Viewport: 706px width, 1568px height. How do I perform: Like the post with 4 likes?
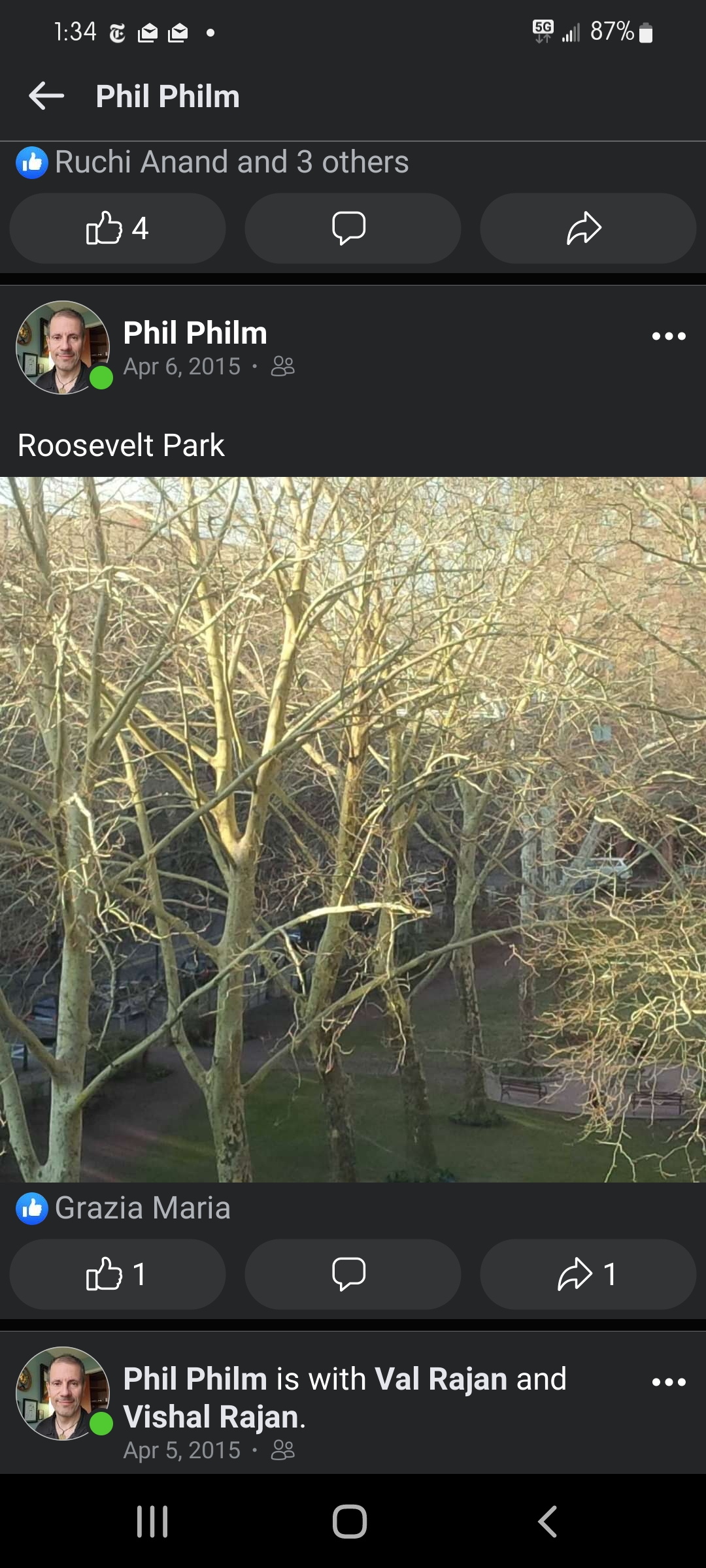click(x=118, y=229)
